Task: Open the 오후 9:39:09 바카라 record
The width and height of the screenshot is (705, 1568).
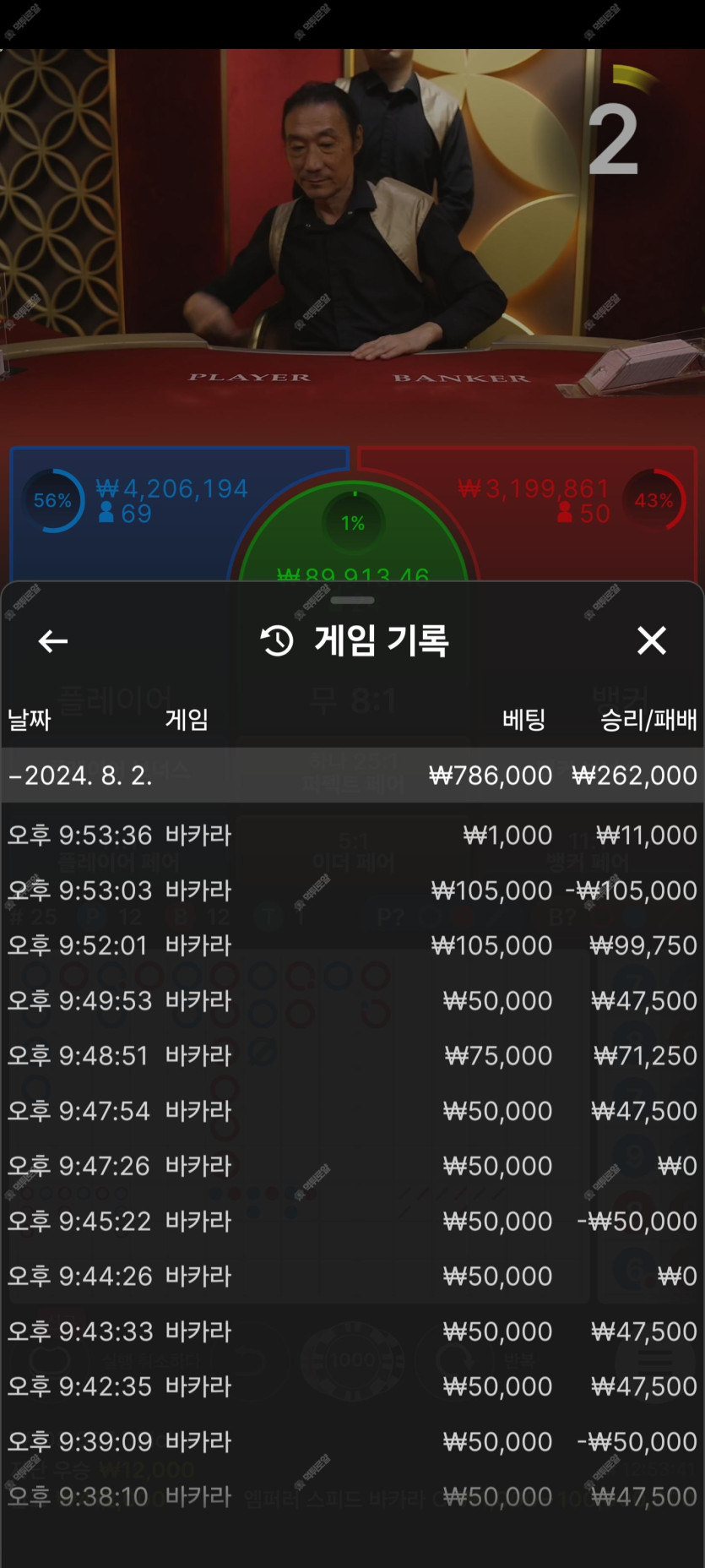Action: [352, 1442]
